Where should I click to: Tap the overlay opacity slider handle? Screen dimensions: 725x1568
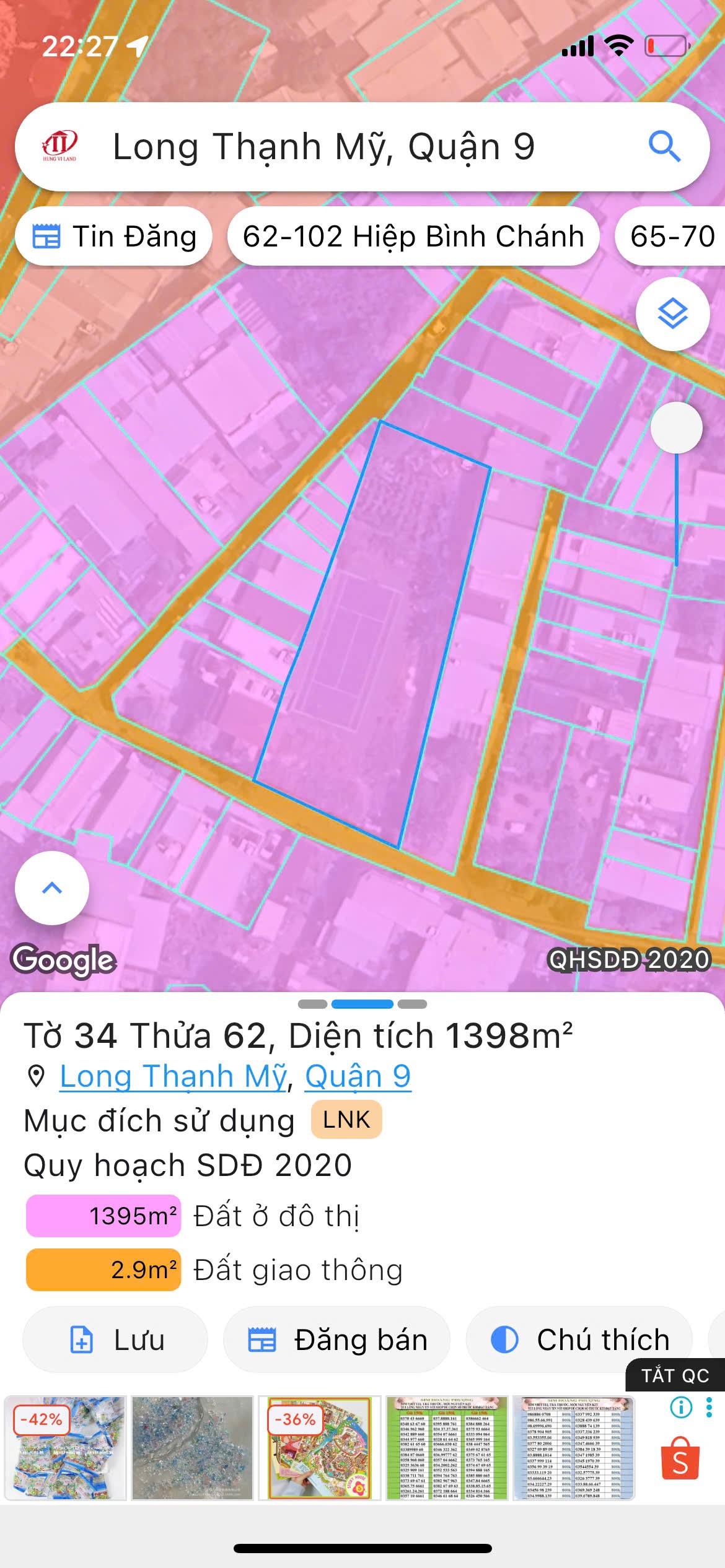[x=676, y=428]
